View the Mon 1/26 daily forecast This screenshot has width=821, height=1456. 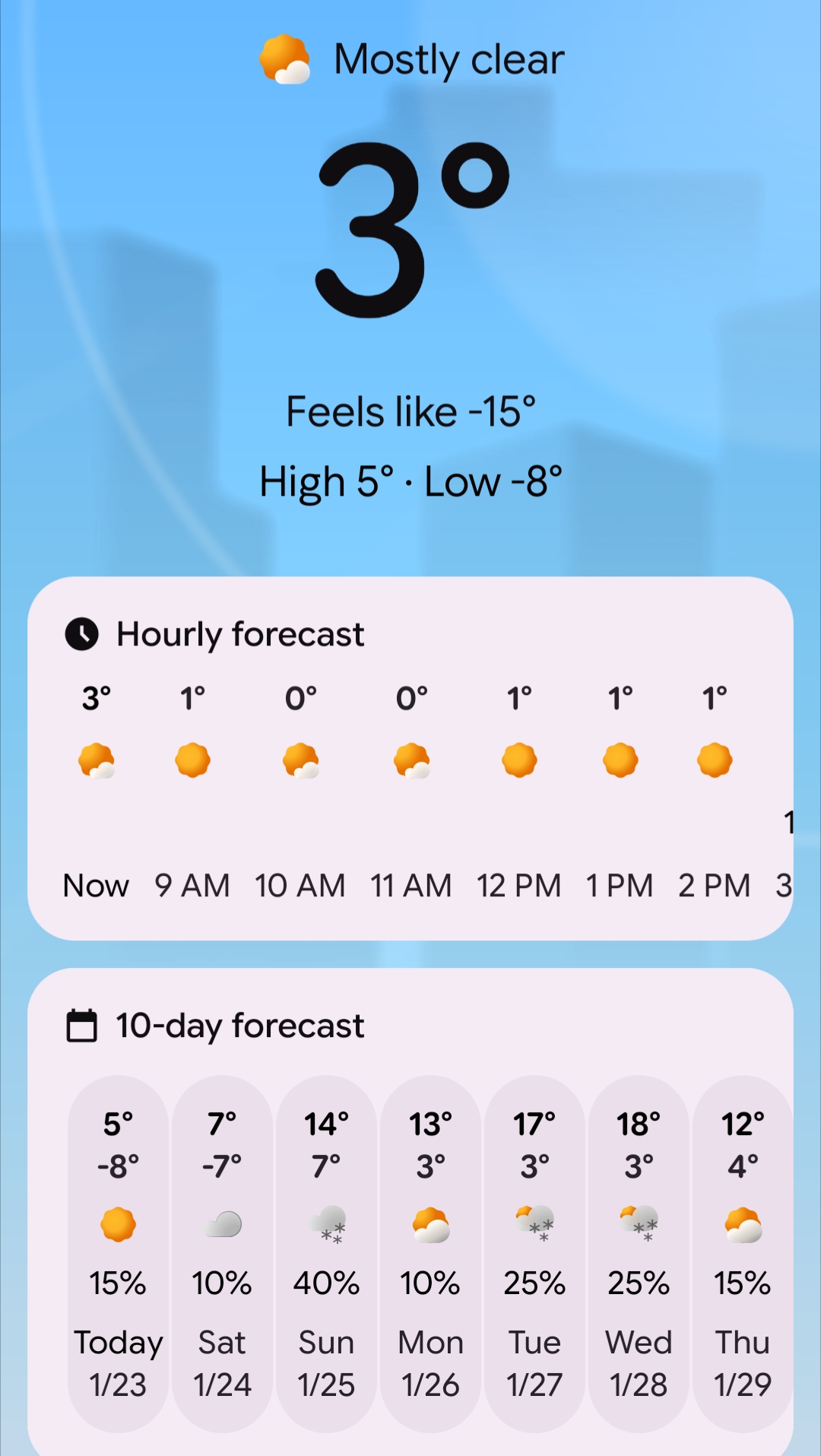click(430, 1253)
